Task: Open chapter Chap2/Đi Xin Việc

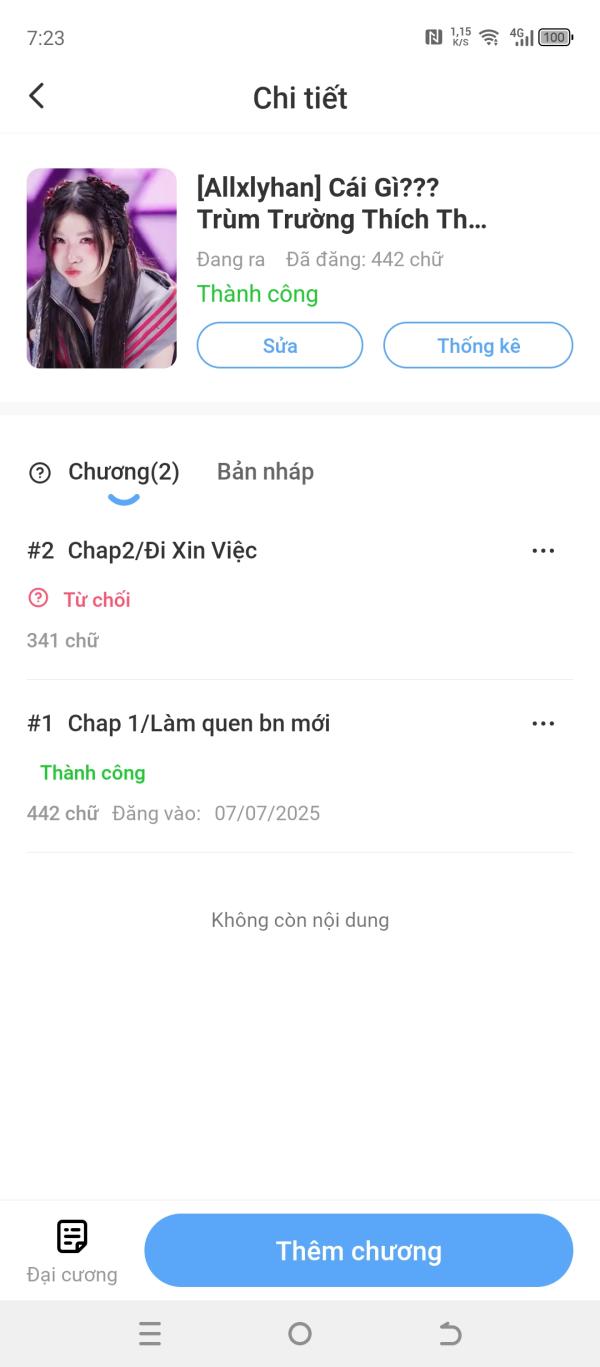Action: (x=162, y=551)
